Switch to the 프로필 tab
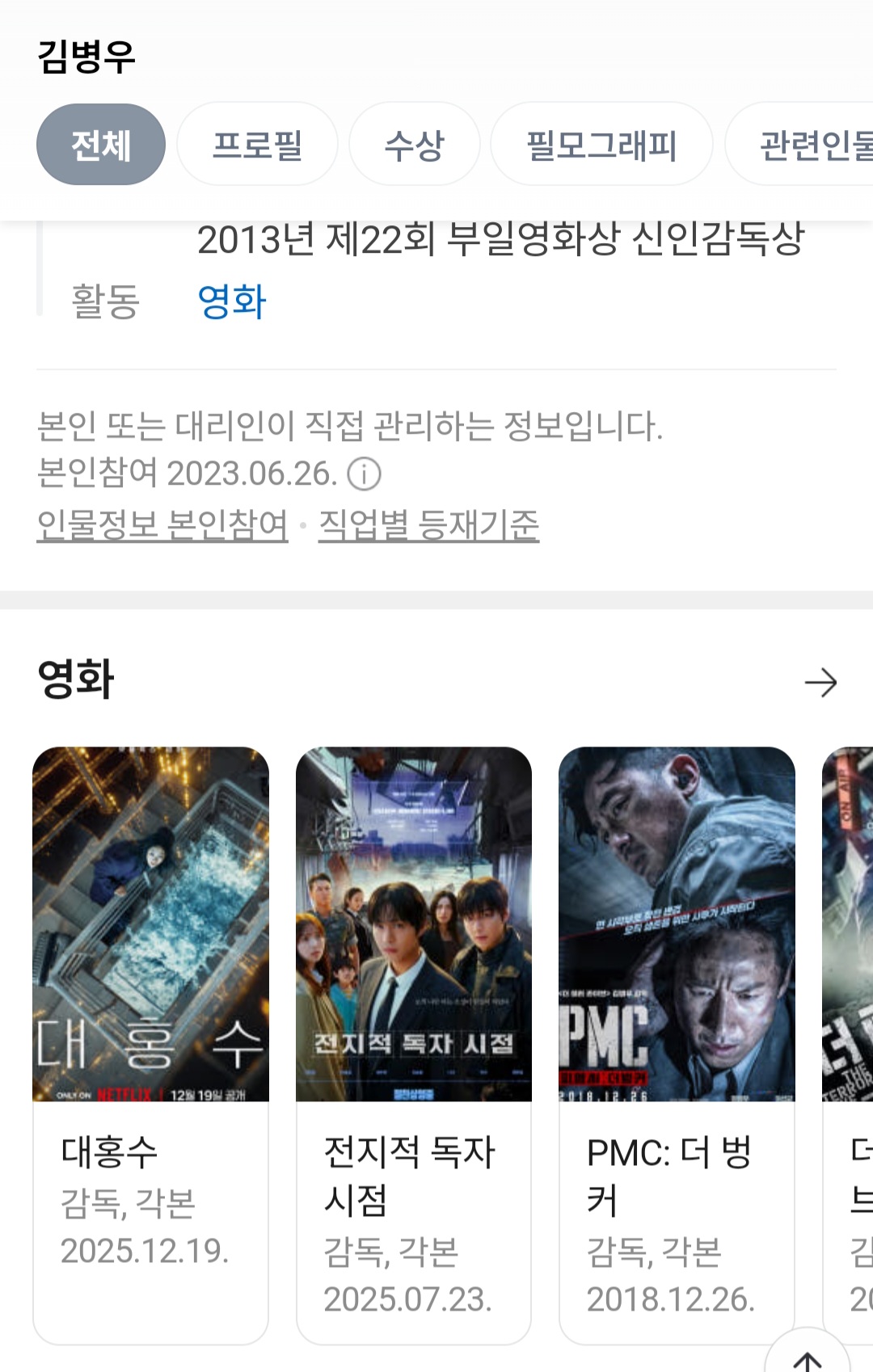Screen dimensions: 873x1372 (257, 145)
